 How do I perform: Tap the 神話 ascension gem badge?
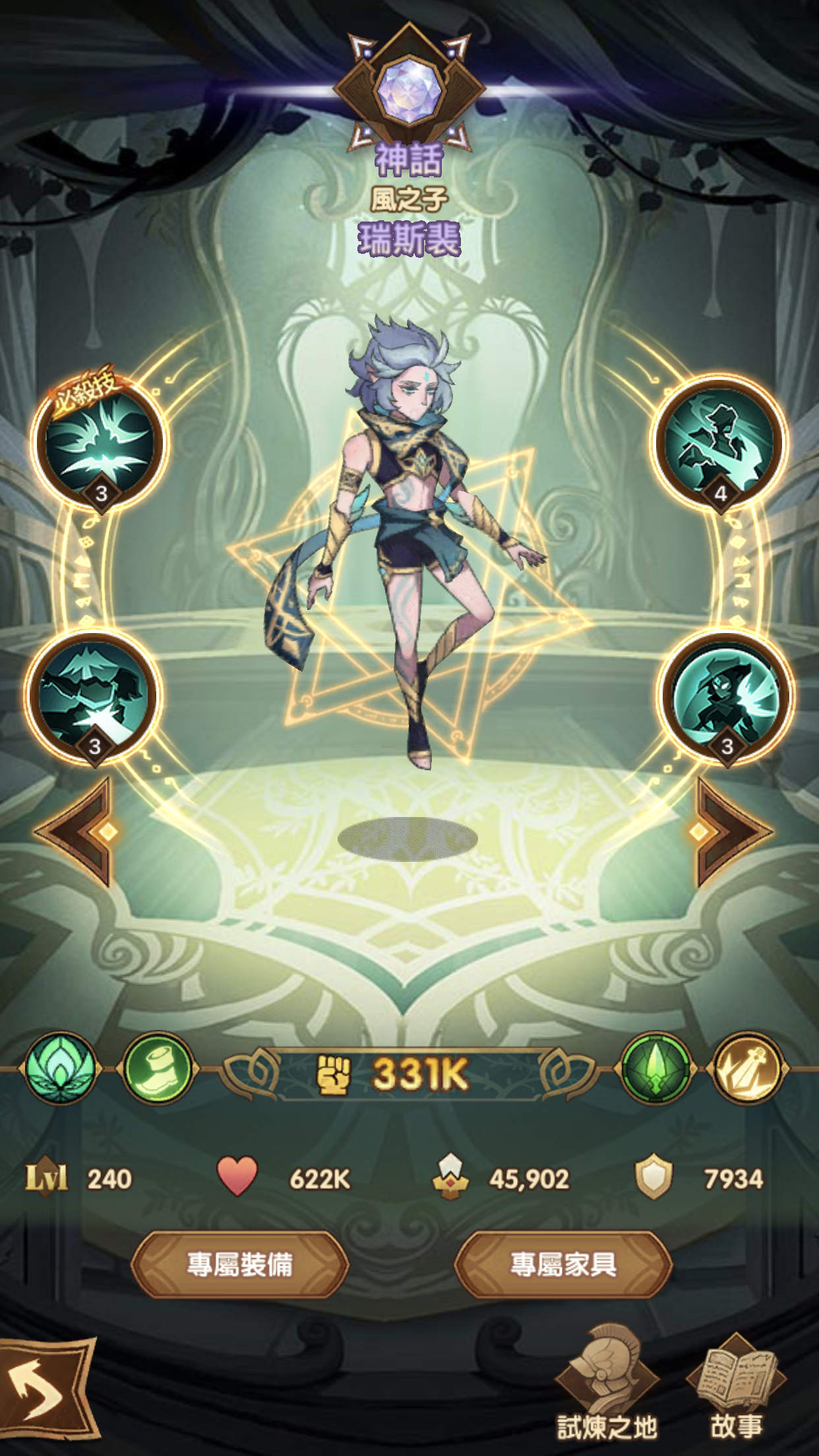tap(409, 89)
